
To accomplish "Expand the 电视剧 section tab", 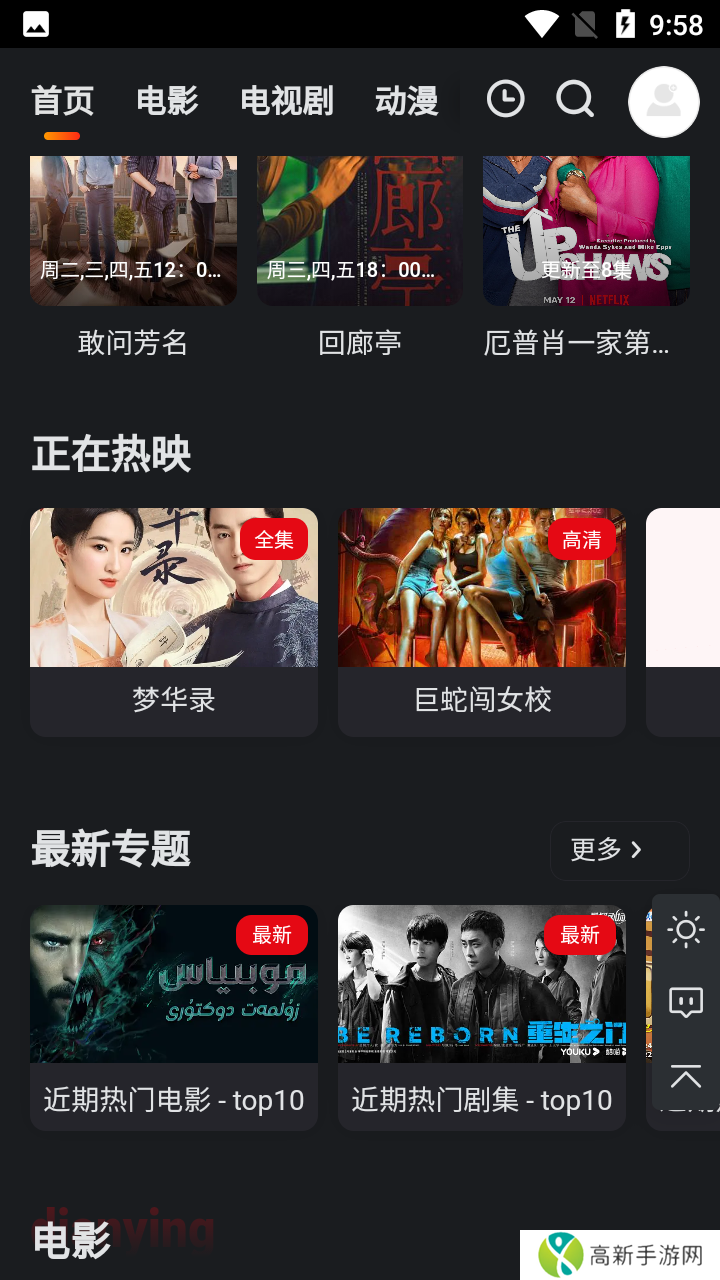I will [x=287, y=100].
